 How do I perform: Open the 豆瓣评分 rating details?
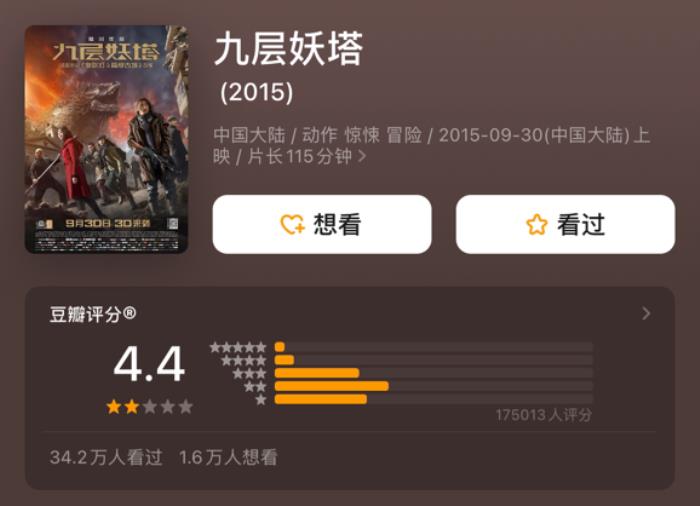tap(645, 314)
